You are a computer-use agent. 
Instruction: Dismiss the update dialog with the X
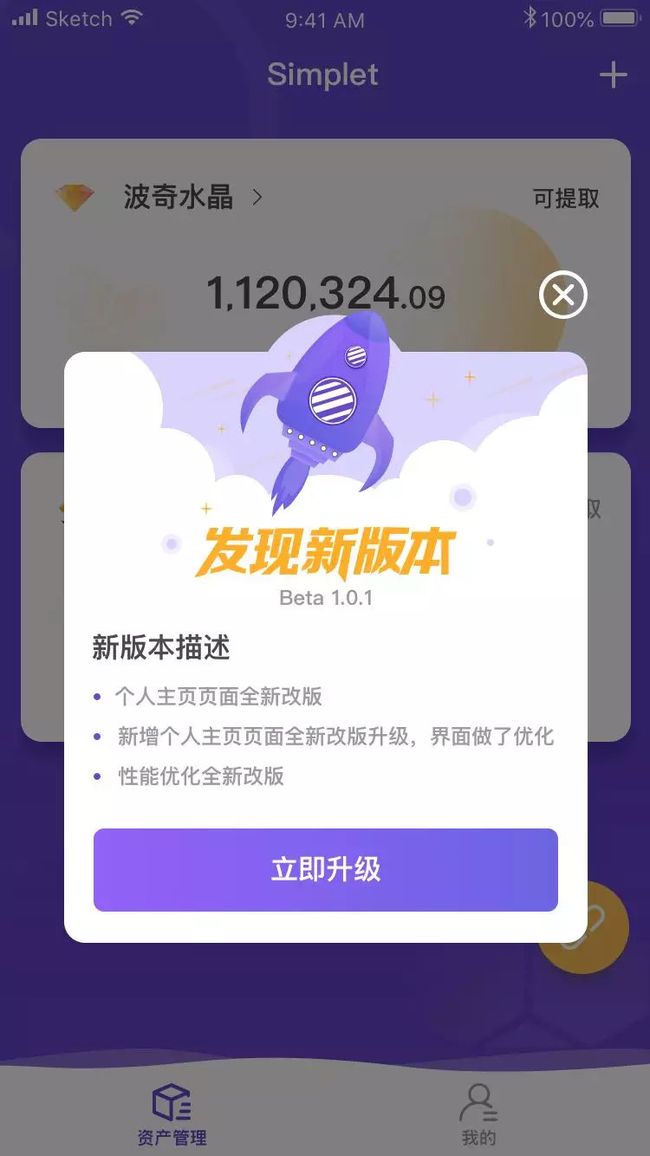pyautogui.click(x=563, y=296)
